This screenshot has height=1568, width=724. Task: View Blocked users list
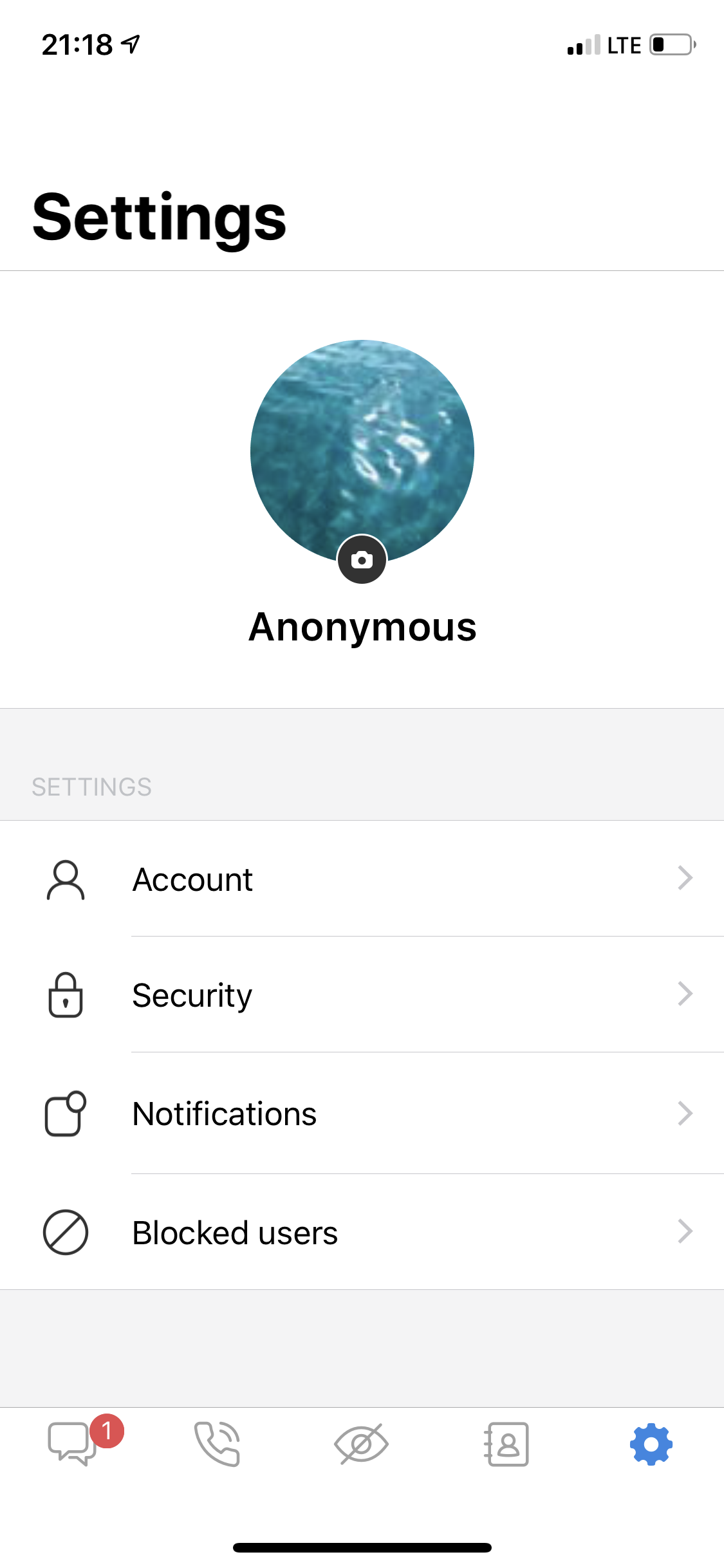[x=362, y=1233]
